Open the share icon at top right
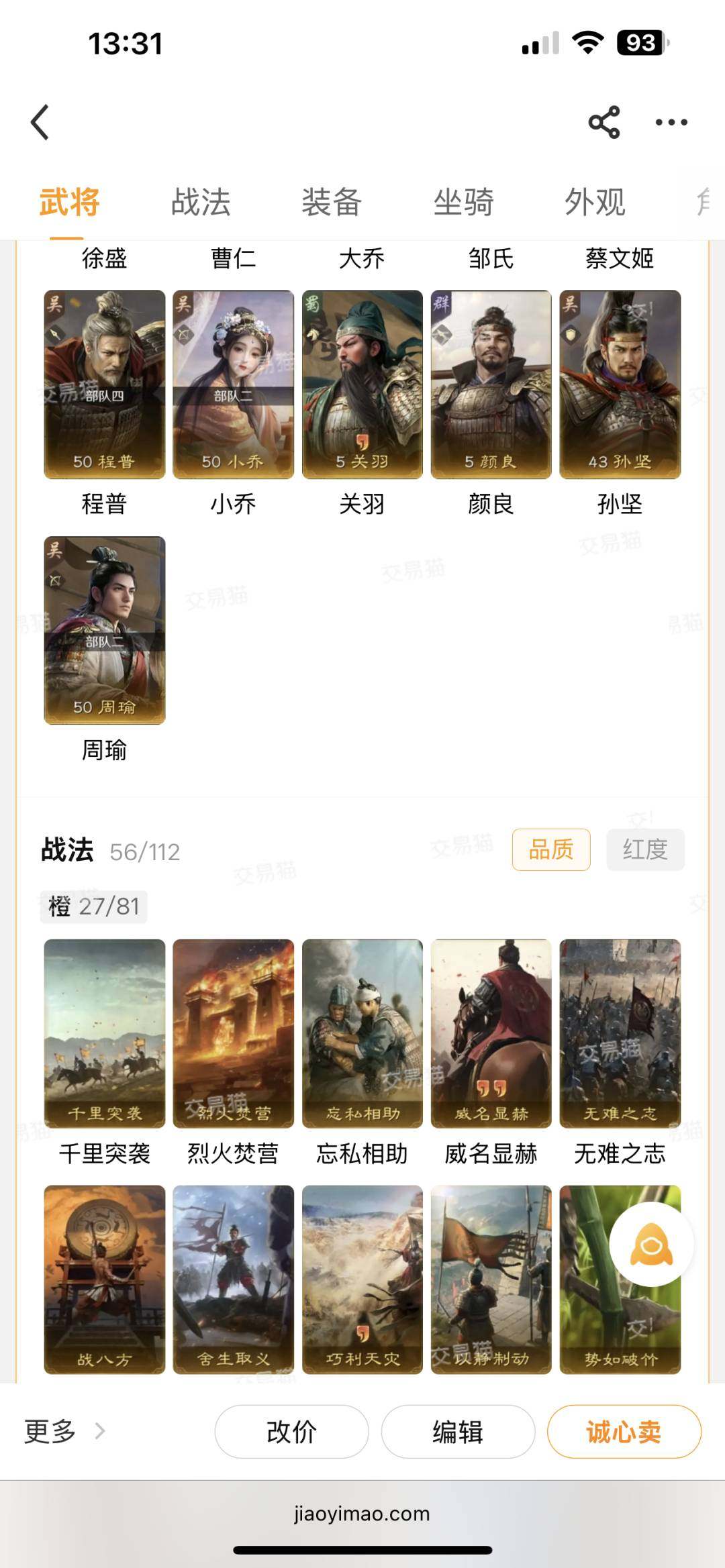The image size is (725, 1568). click(x=603, y=121)
